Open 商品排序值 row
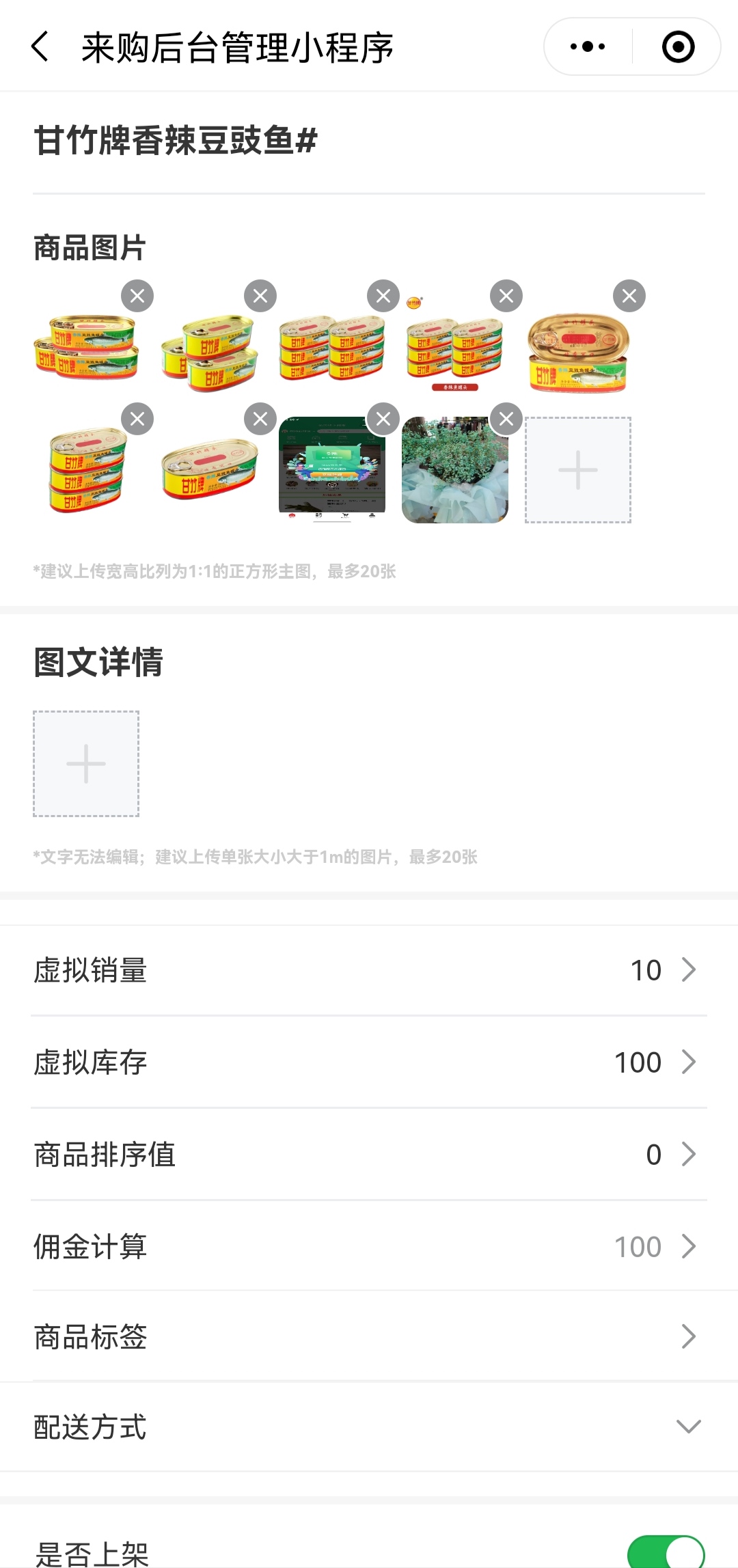 click(369, 1155)
